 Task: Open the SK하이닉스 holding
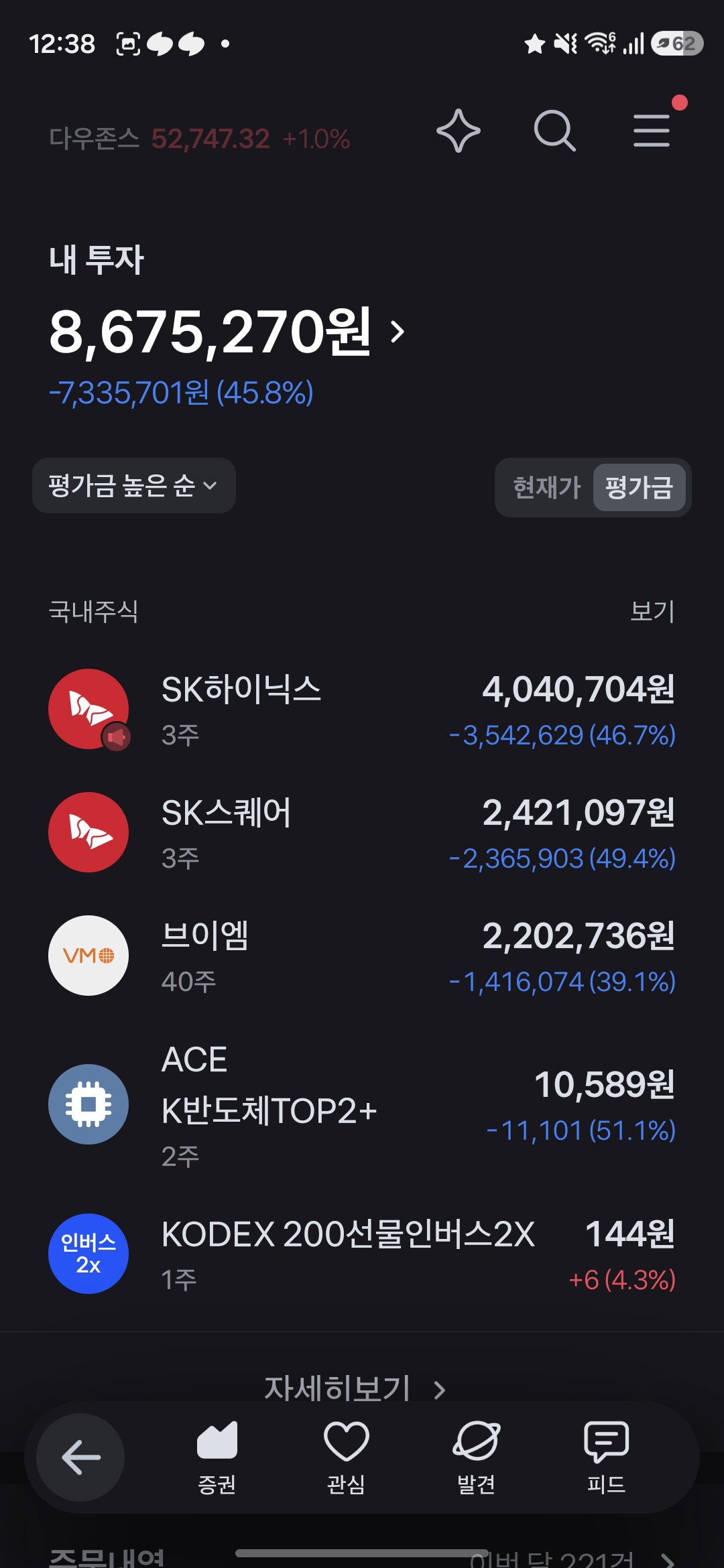[x=362, y=709]
